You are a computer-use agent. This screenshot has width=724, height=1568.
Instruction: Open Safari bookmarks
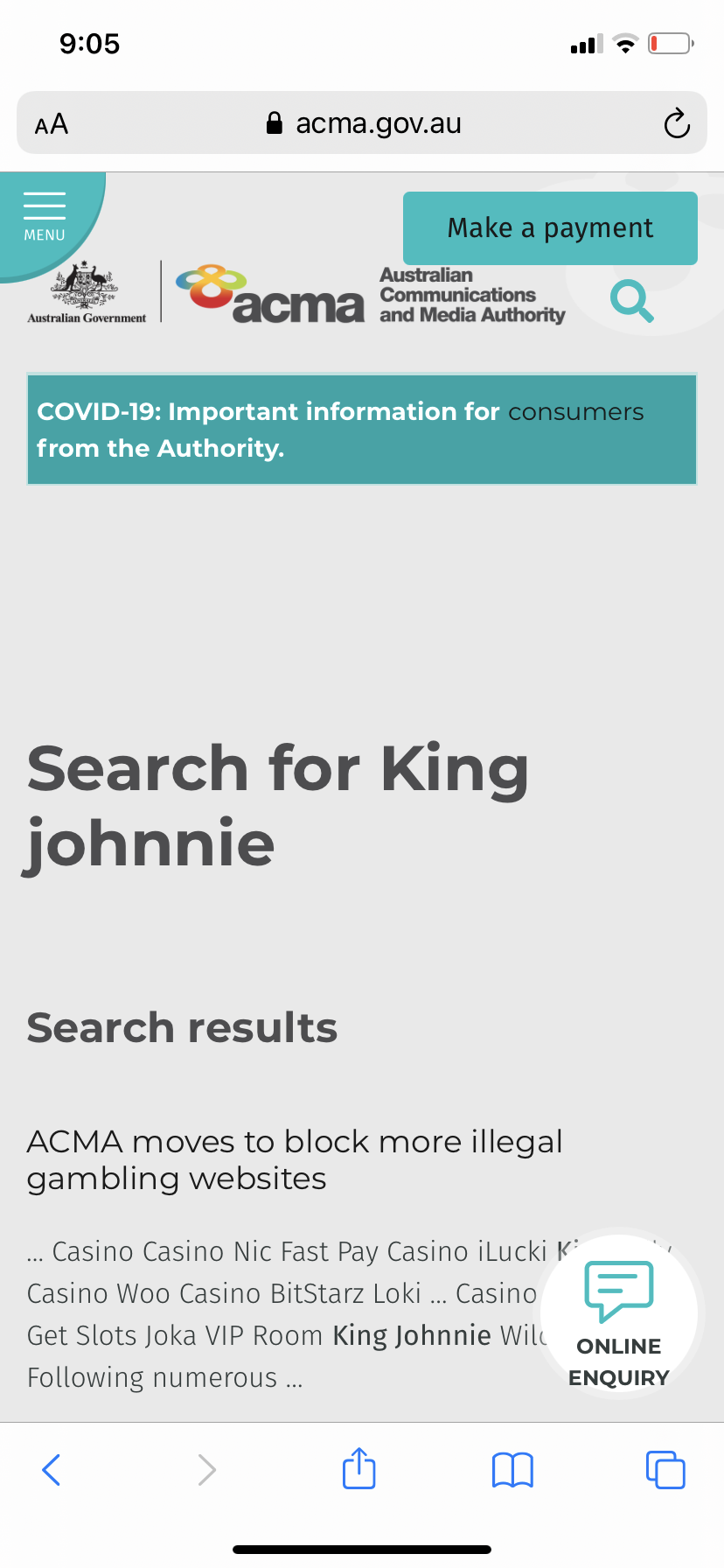pyautogui.click(x=512, y=1469)
